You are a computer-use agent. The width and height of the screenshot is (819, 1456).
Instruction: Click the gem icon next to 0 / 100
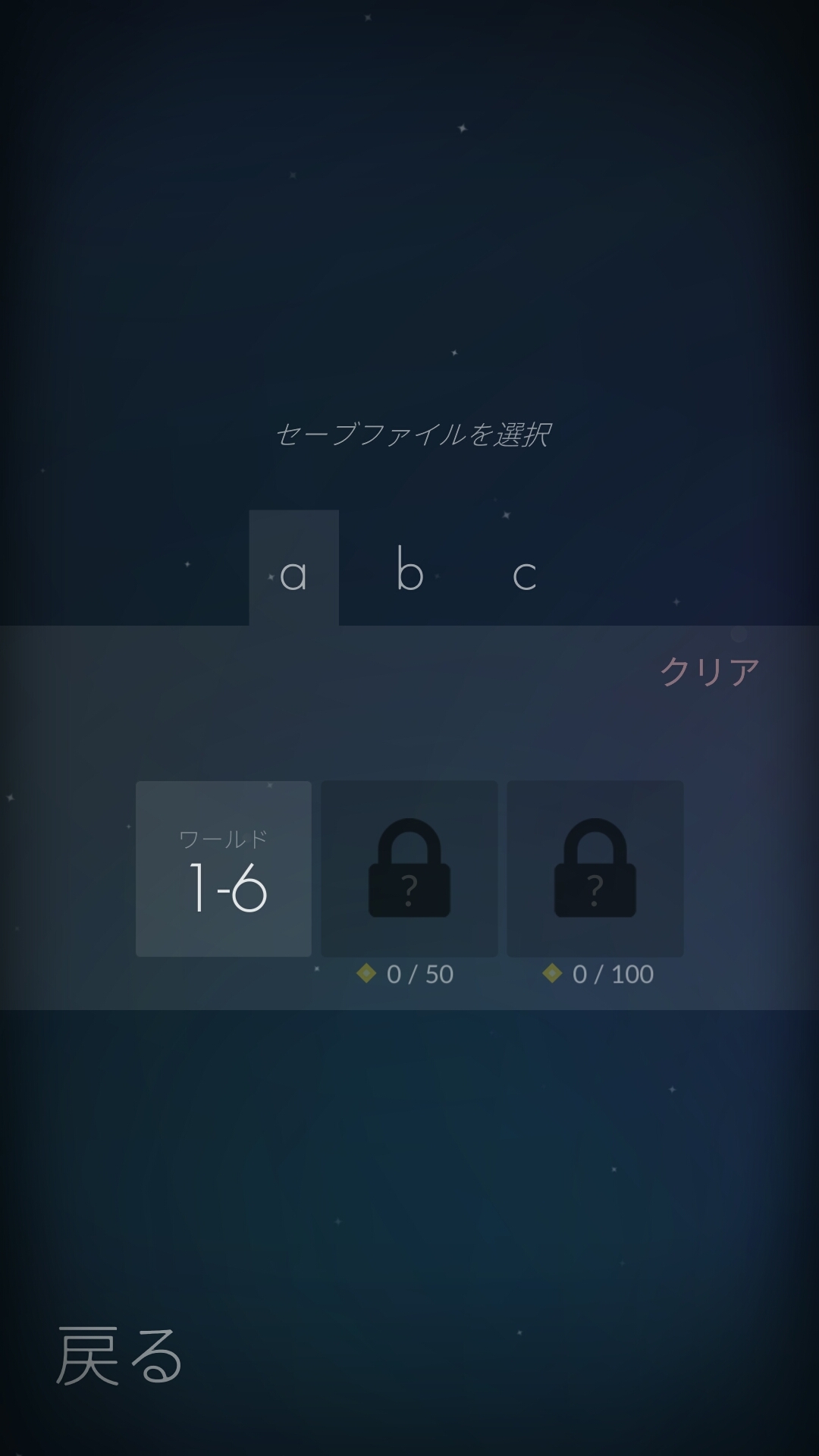[x=551, y=974]
